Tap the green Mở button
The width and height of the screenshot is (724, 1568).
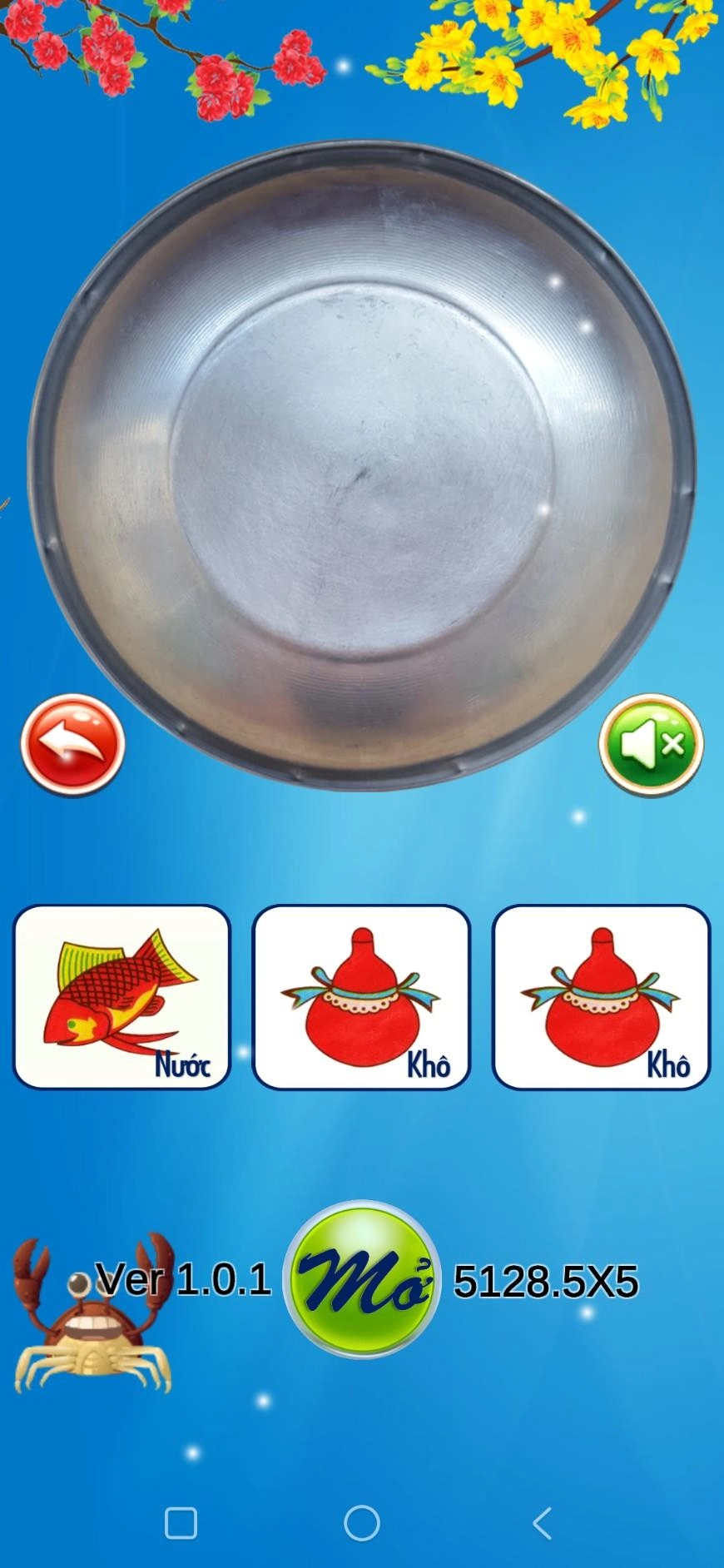[362, 1279]
